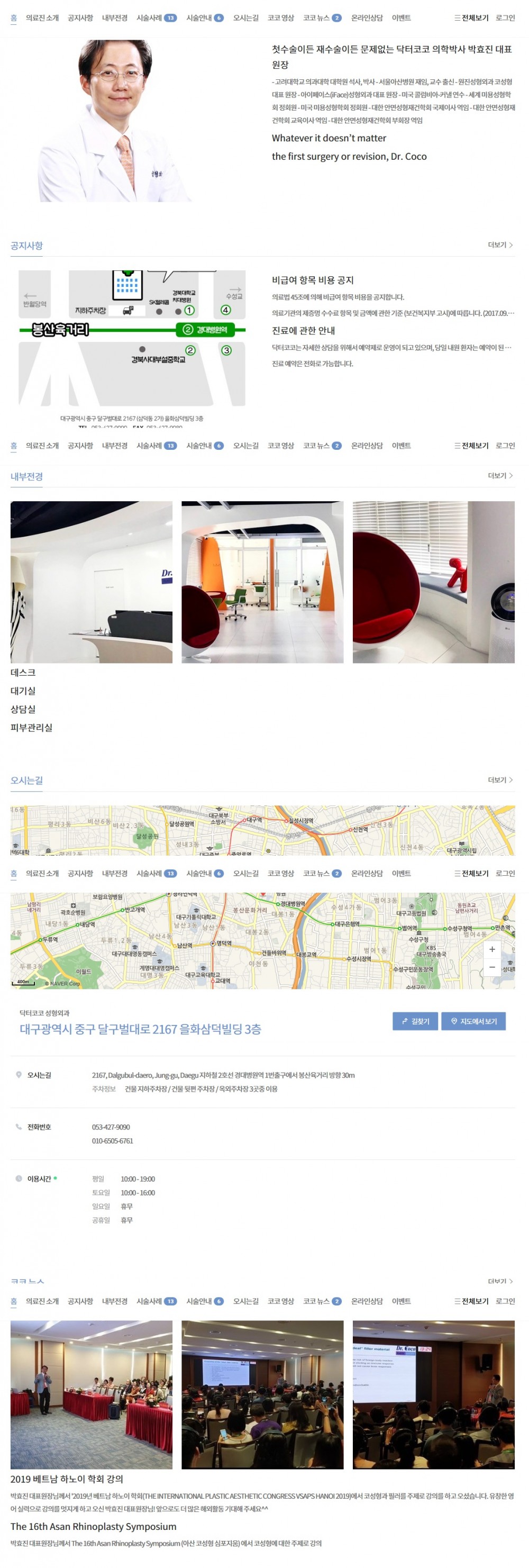Tap the 지도에서 보기 button

click(473, 1021)
